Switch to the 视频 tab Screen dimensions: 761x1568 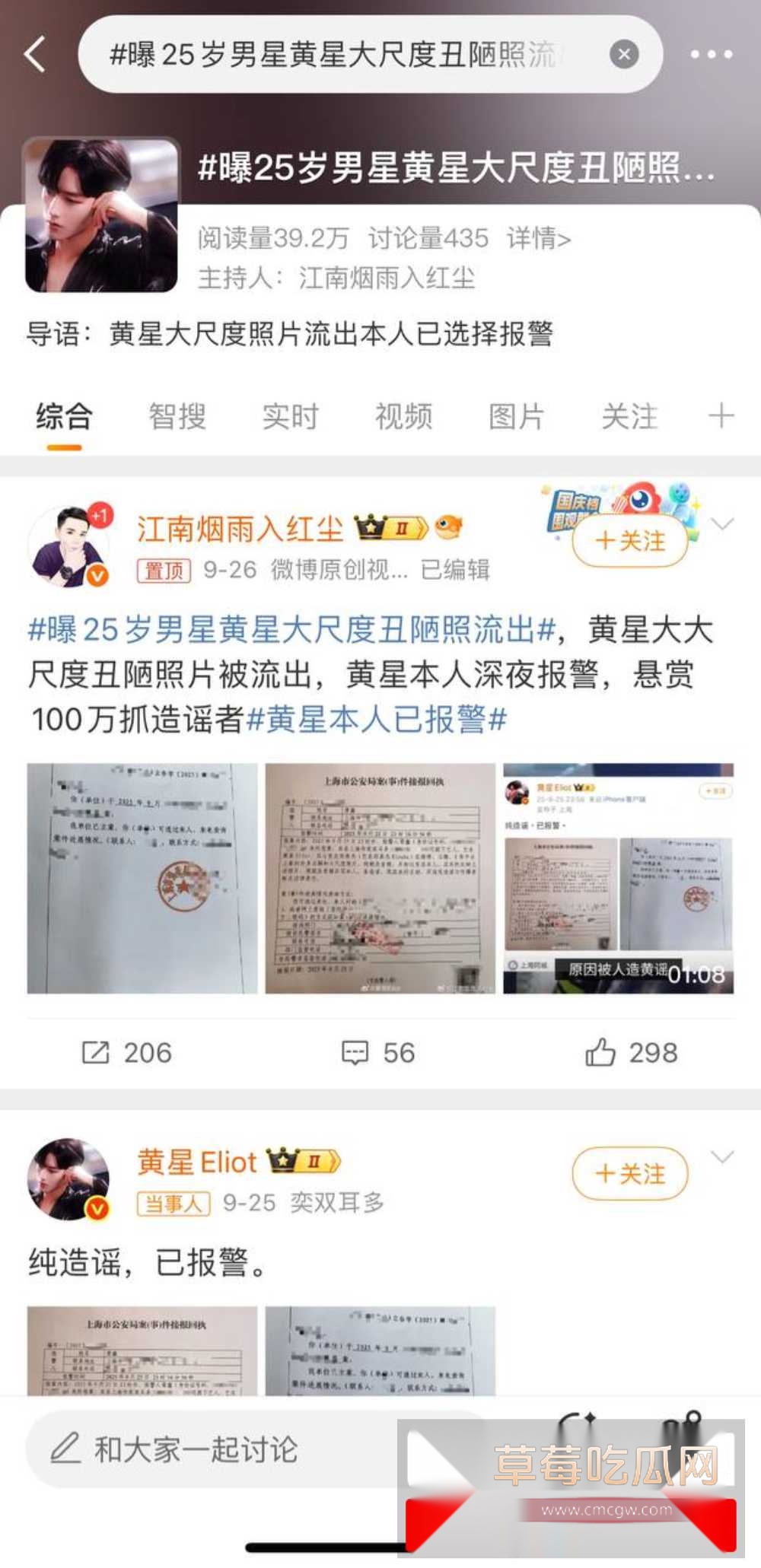point(403,417)
